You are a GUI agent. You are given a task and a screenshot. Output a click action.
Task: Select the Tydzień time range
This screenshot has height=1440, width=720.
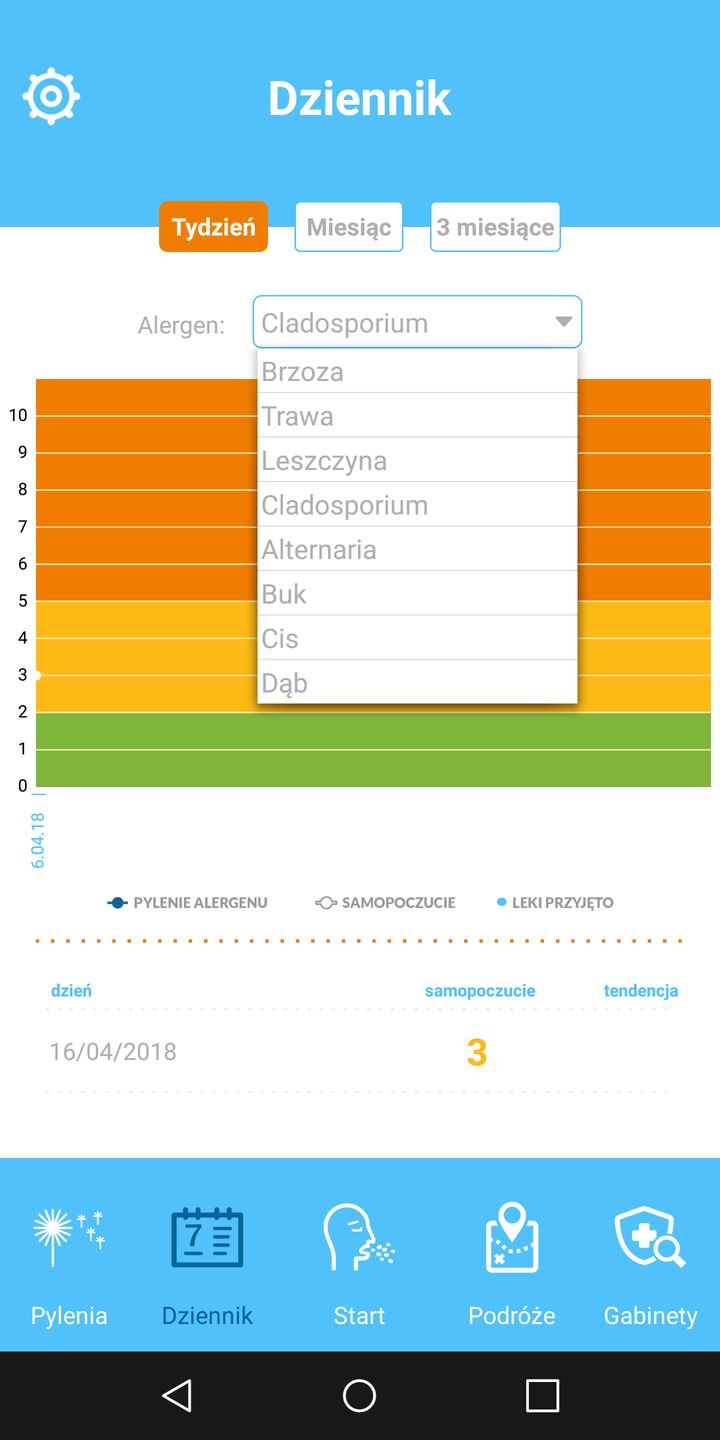click(213, 227)
